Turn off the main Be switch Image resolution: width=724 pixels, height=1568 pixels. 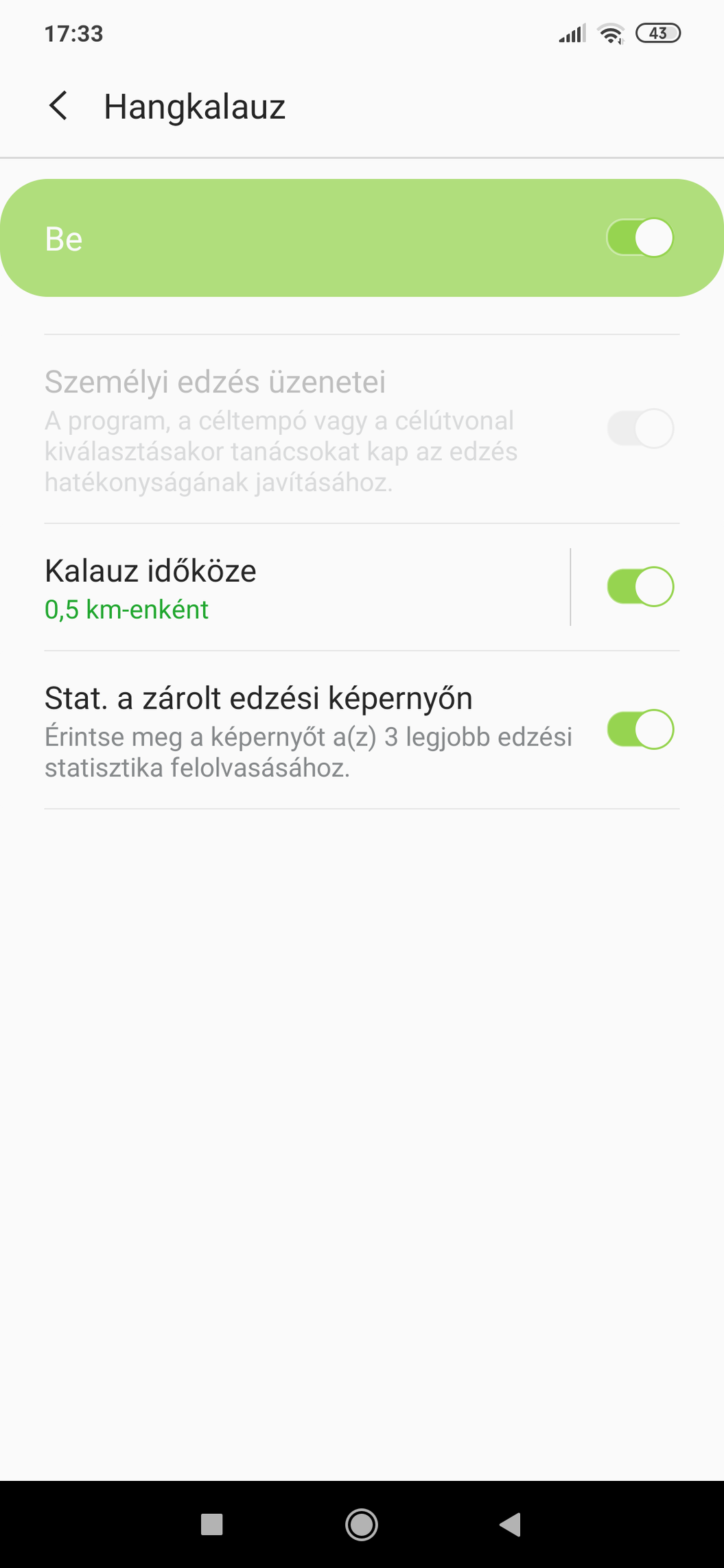[640, 238]
